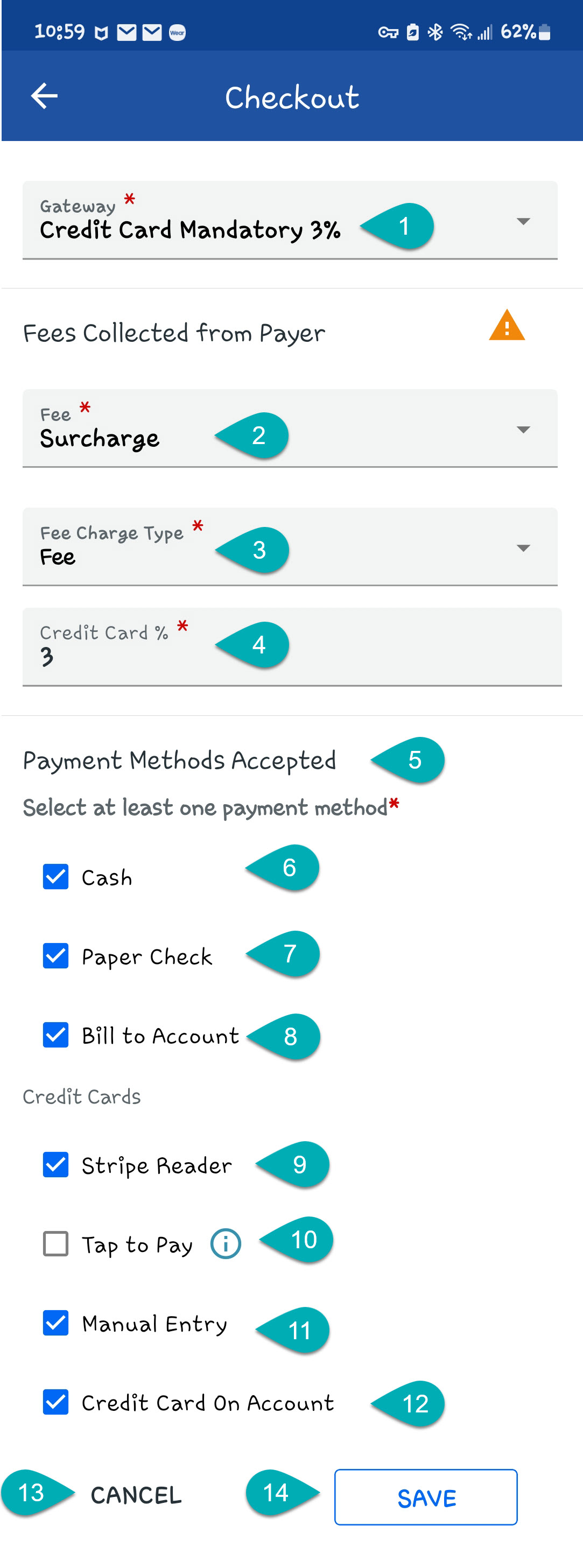Enable Tap to Pay
Screen dimensions: 583x1568
click(55, 1243)
